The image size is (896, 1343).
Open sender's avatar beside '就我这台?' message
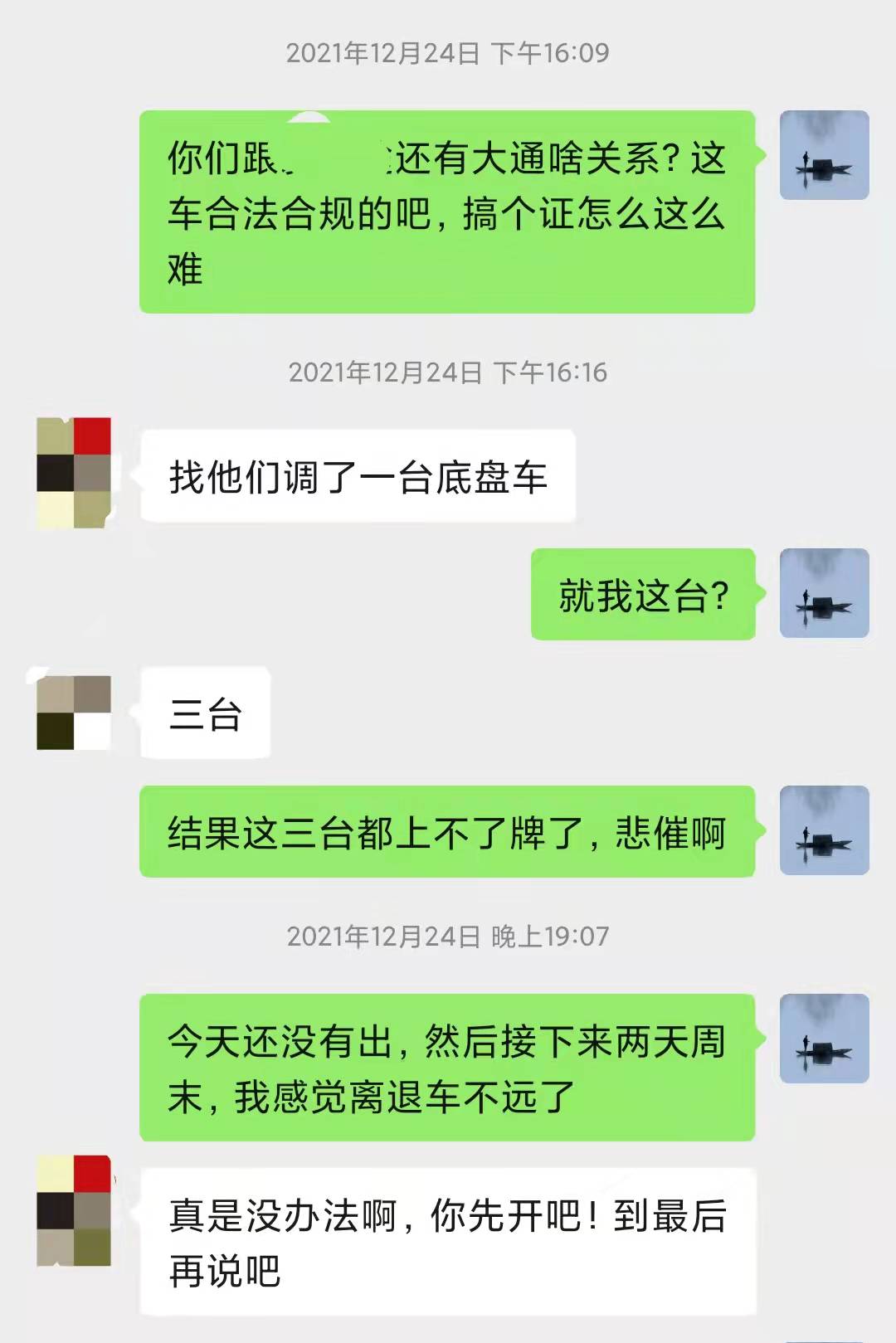(x=824, y=593)
